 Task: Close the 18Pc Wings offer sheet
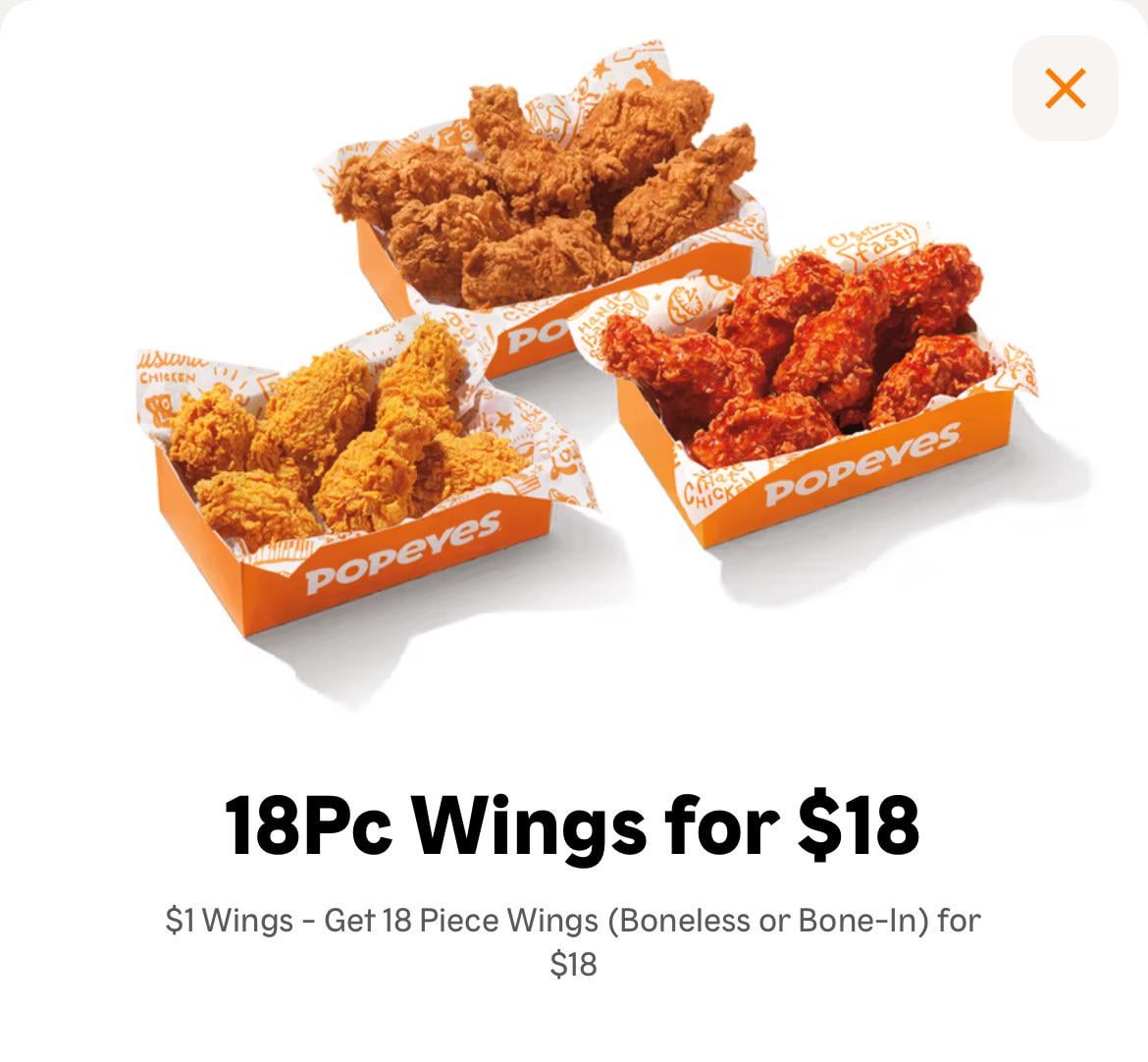point(1065,88)
